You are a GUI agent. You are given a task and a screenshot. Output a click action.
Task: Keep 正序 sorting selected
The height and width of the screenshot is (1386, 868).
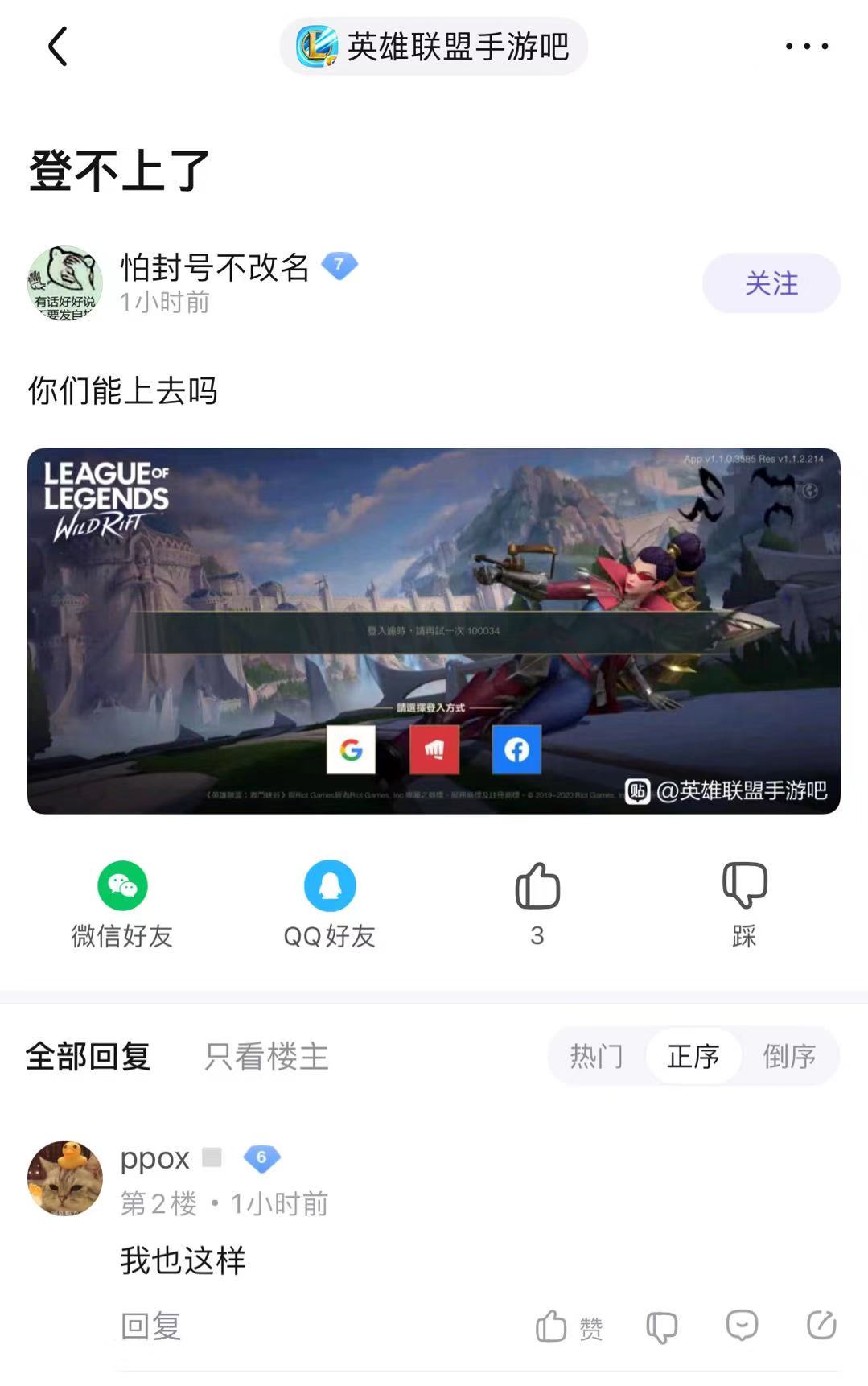[692, 1056]
